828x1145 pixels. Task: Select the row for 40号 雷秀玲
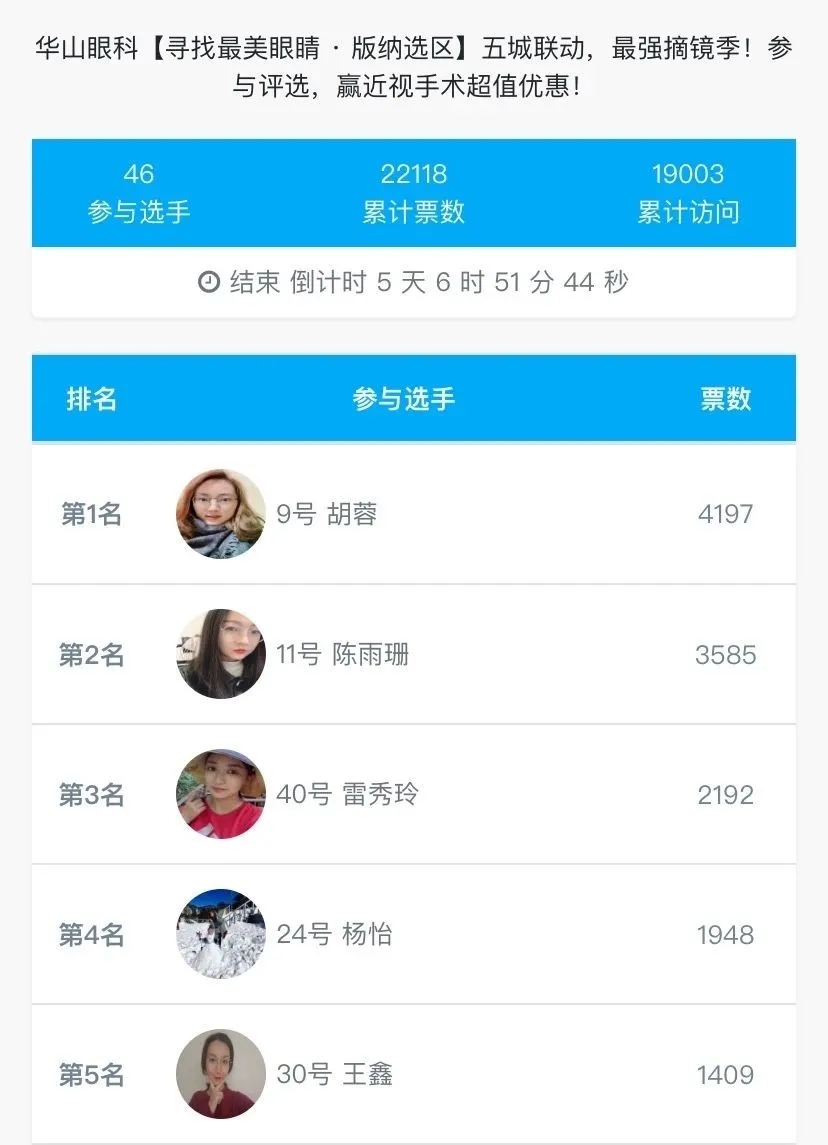(347, 795)
